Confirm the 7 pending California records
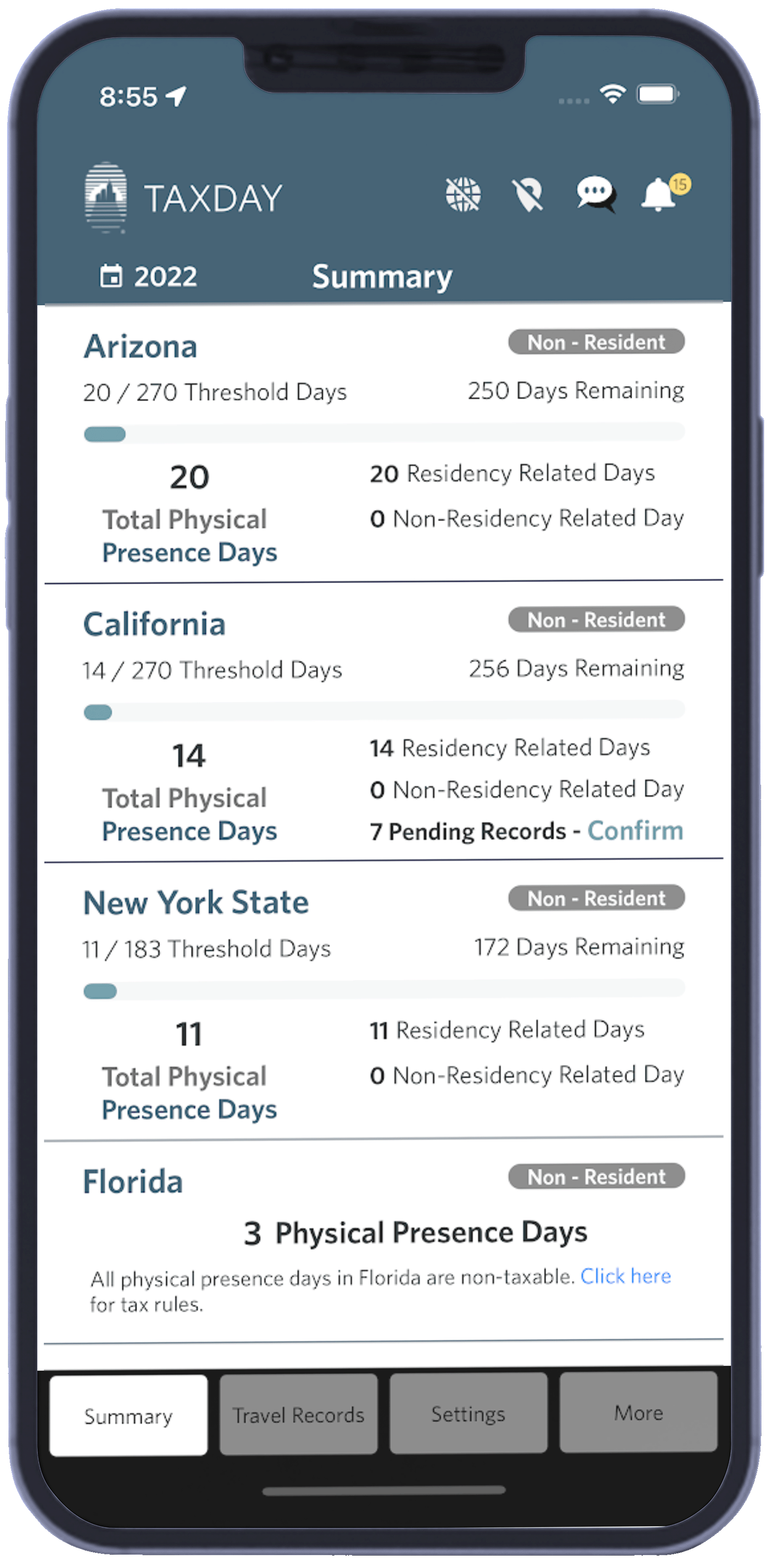 coord(634,831)
